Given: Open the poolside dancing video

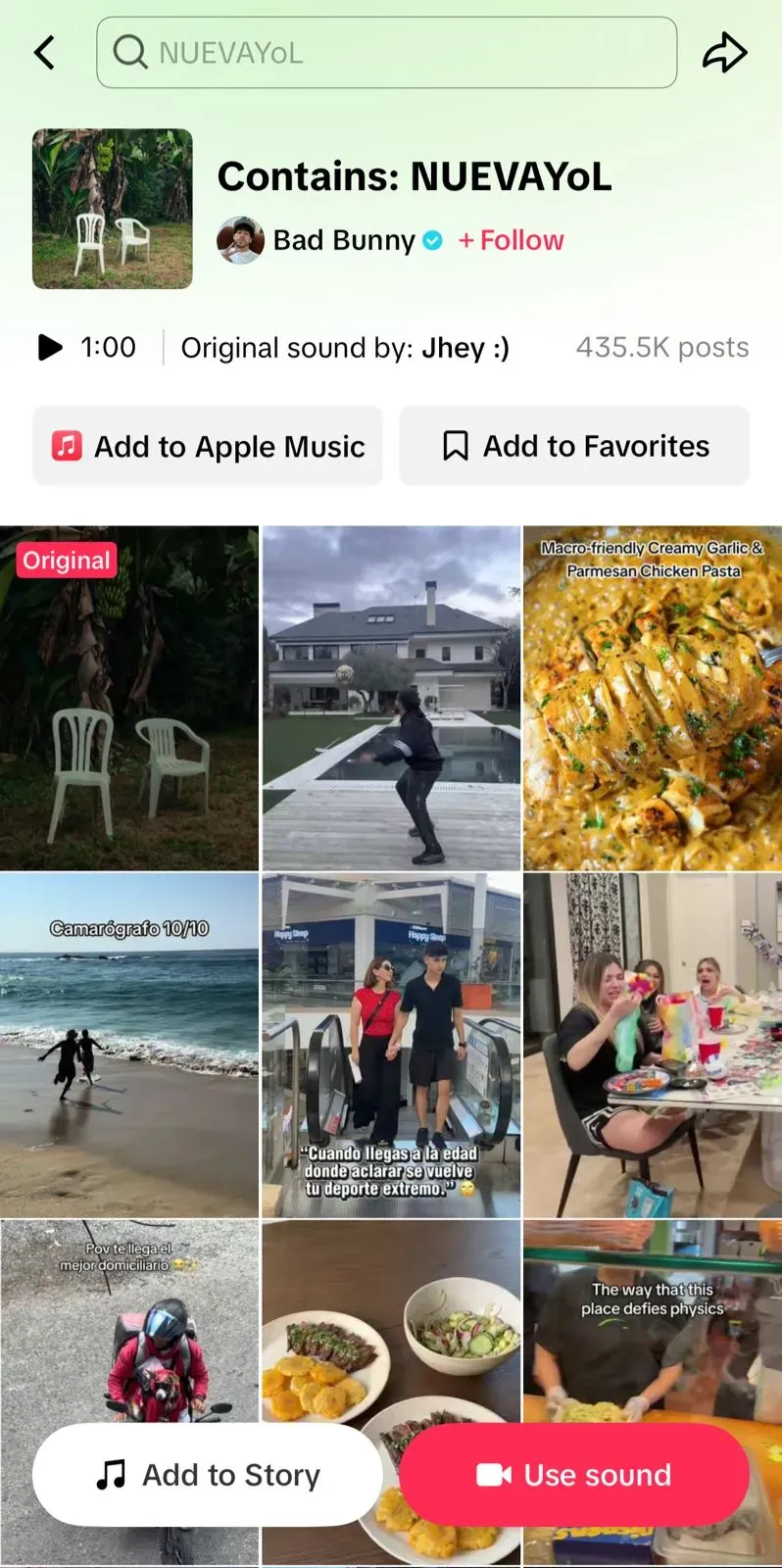Looking at the screenshot, I should [391, 698].
